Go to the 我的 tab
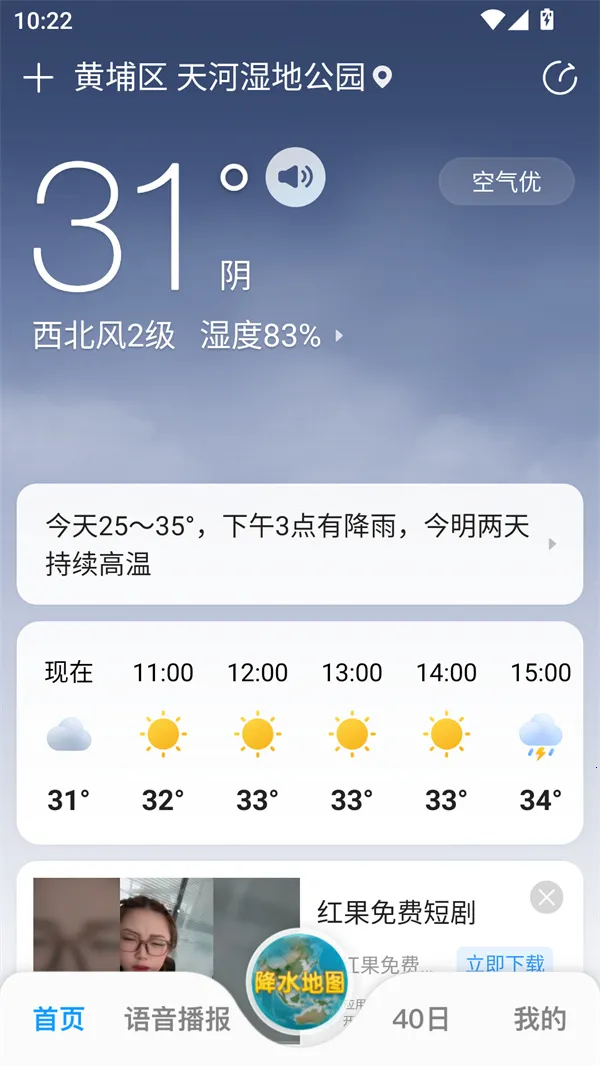The image size is (600, 1066). click(x=540, y=1019)
